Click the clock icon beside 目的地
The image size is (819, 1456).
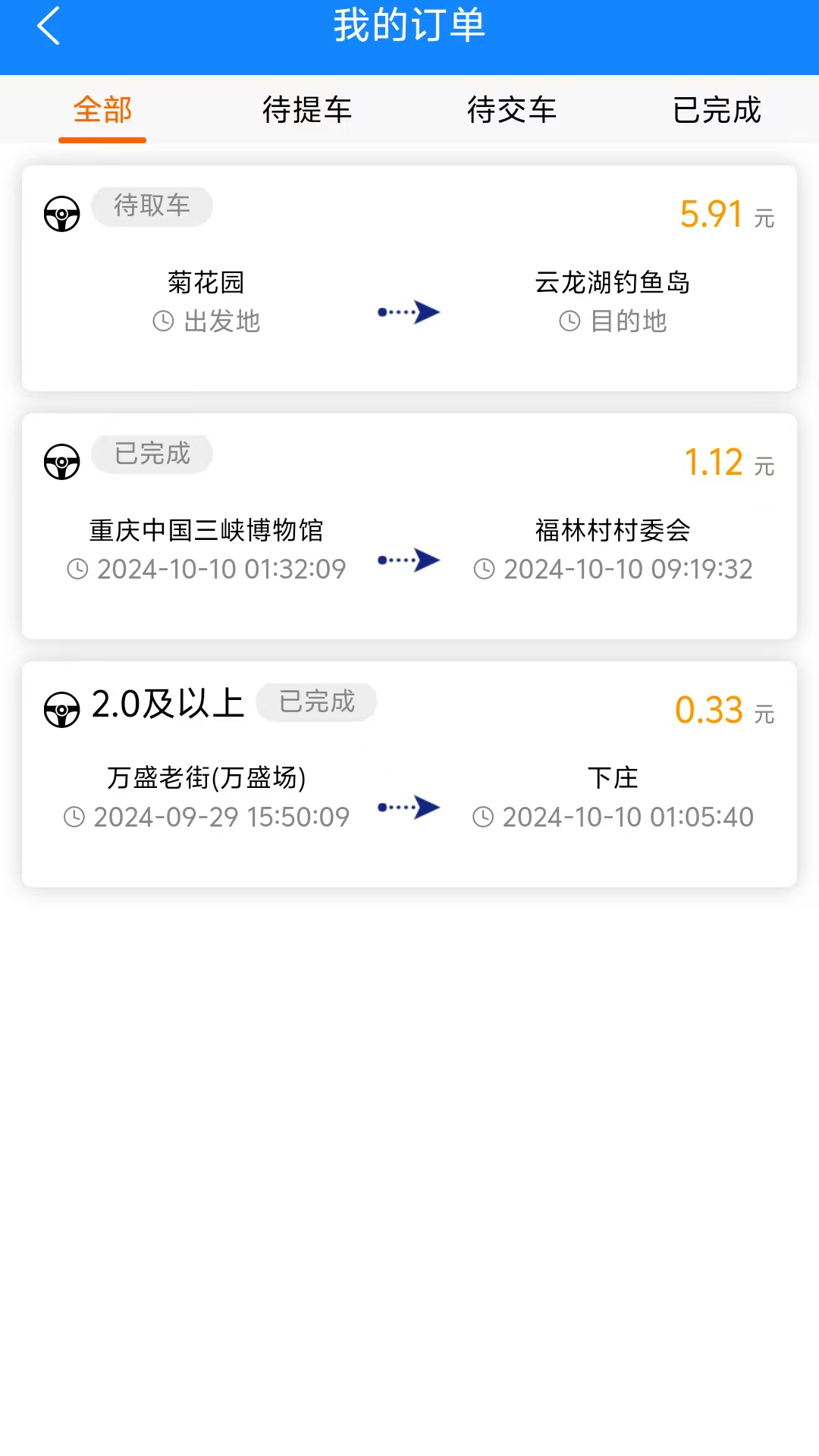pyautogui.click(x=570, y=322)
